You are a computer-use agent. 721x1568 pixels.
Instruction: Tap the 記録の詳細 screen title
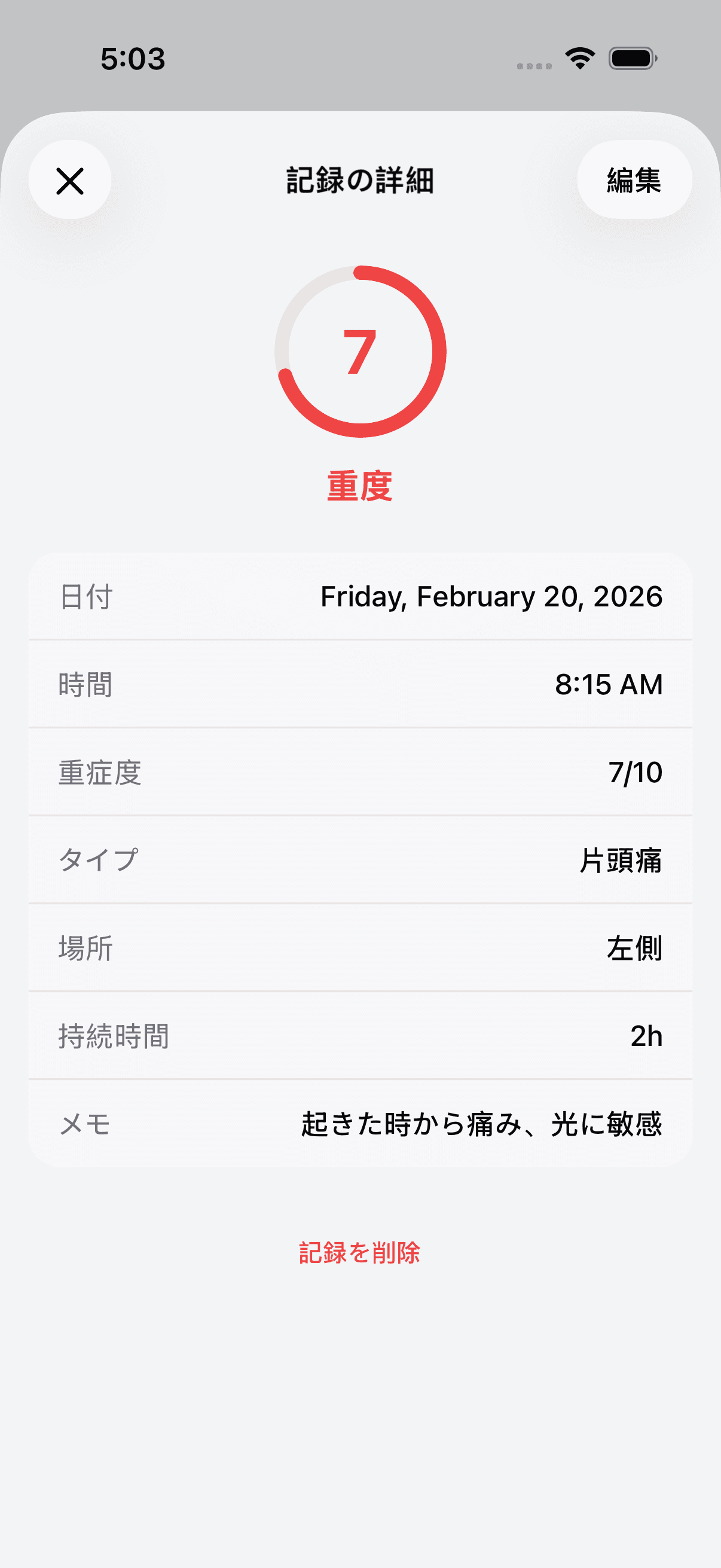(x=360, y=180)
